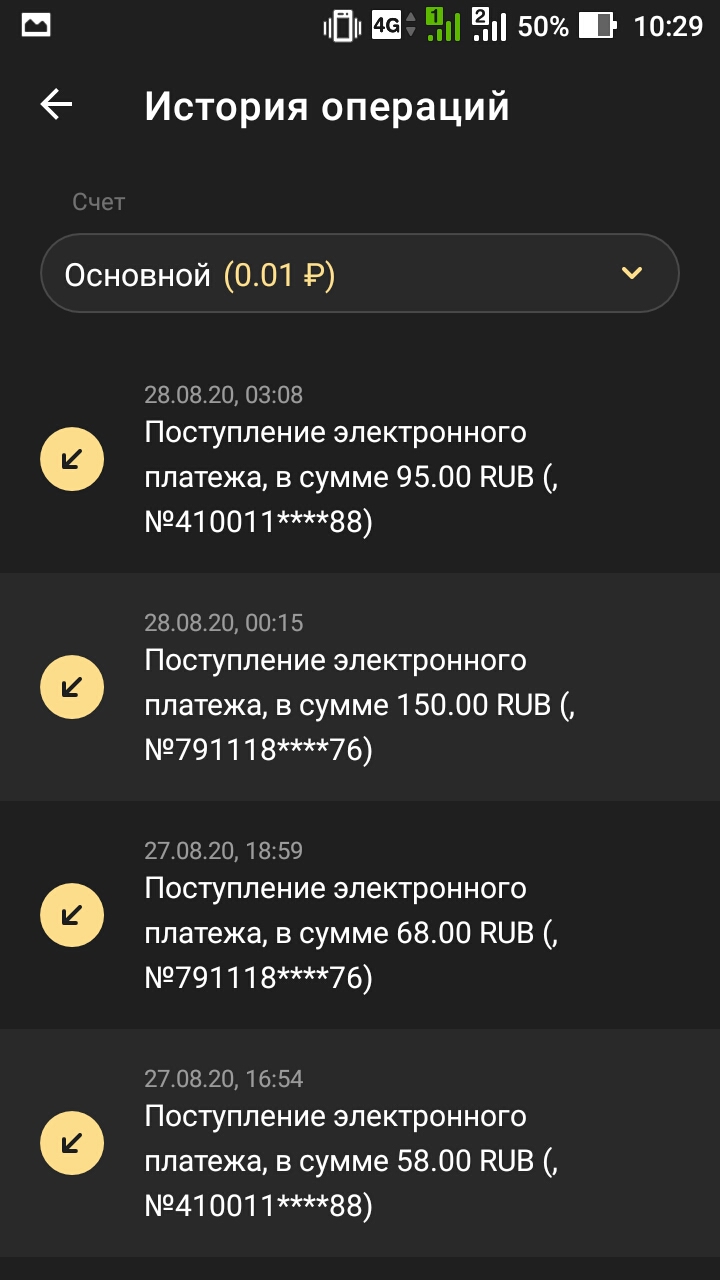Expand the Основной account dropdown
The height and width of the screenshot is (1280, 720).
(x=360, y=274)
